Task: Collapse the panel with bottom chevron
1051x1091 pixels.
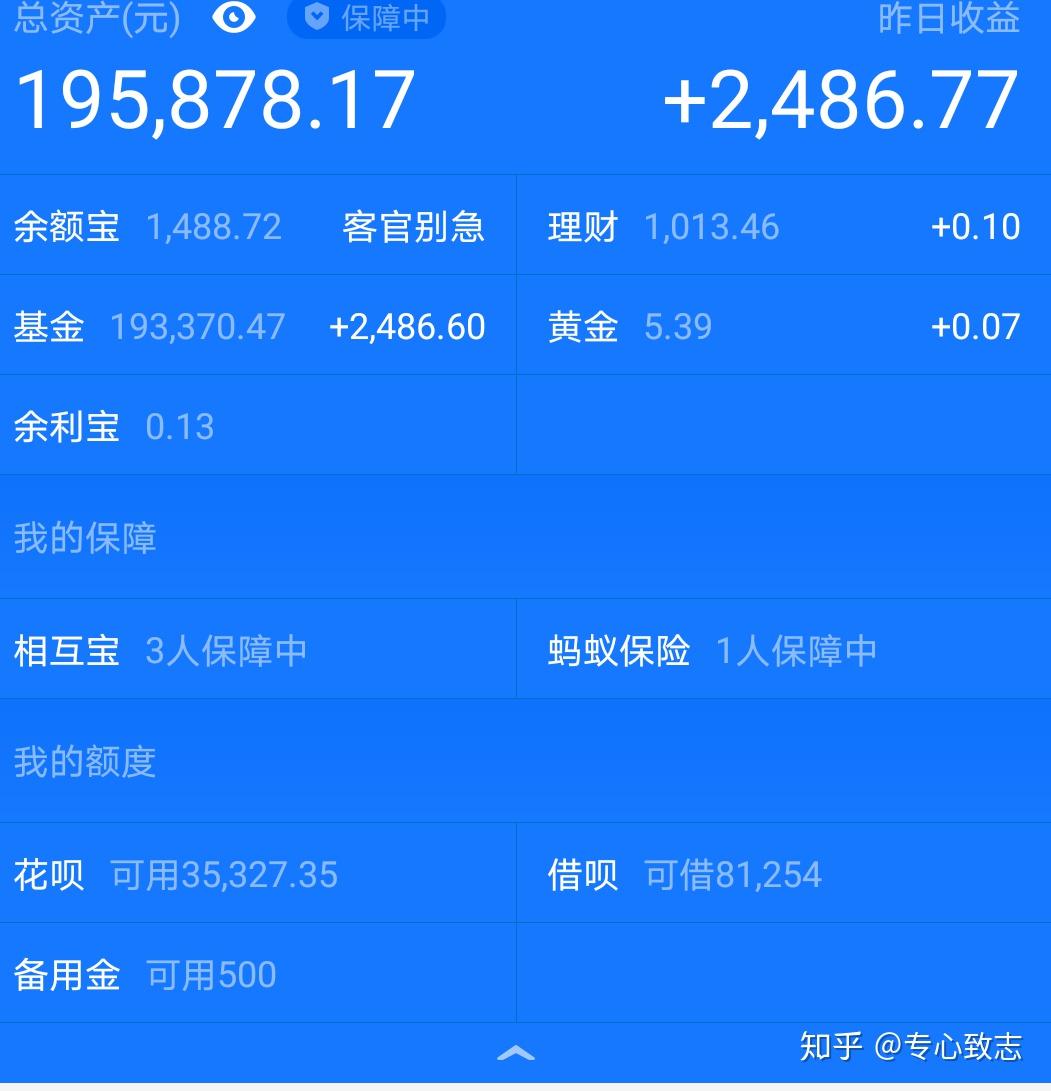Action: [x=517, y=1054]
